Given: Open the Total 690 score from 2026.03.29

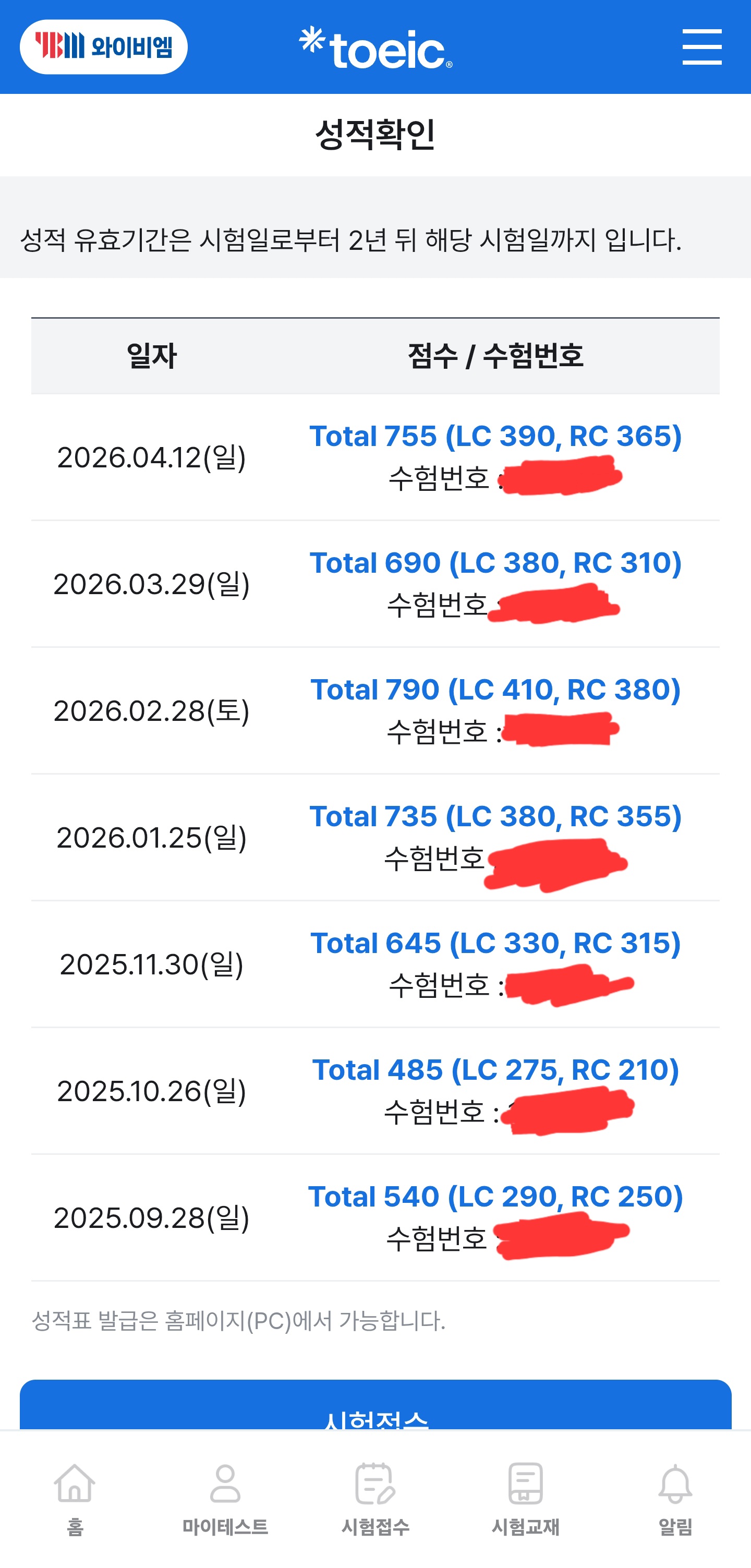Looking at the screenshot, I should pos(495,562).
